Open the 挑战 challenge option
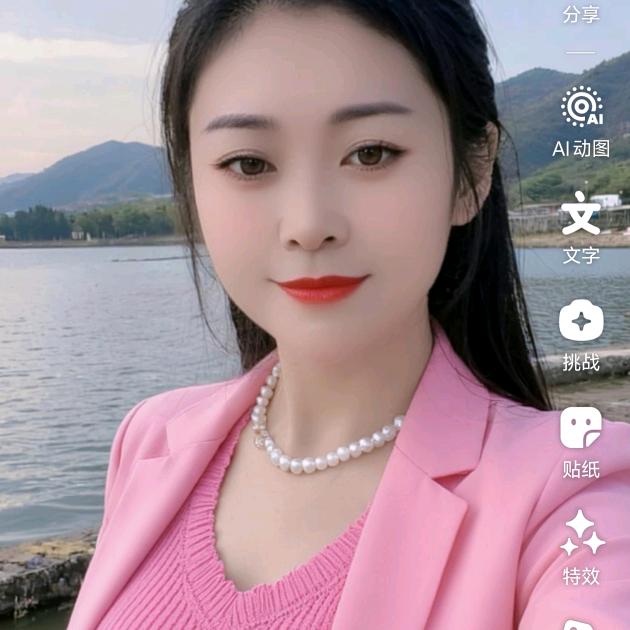630x630 pixels. pos(581,335)
